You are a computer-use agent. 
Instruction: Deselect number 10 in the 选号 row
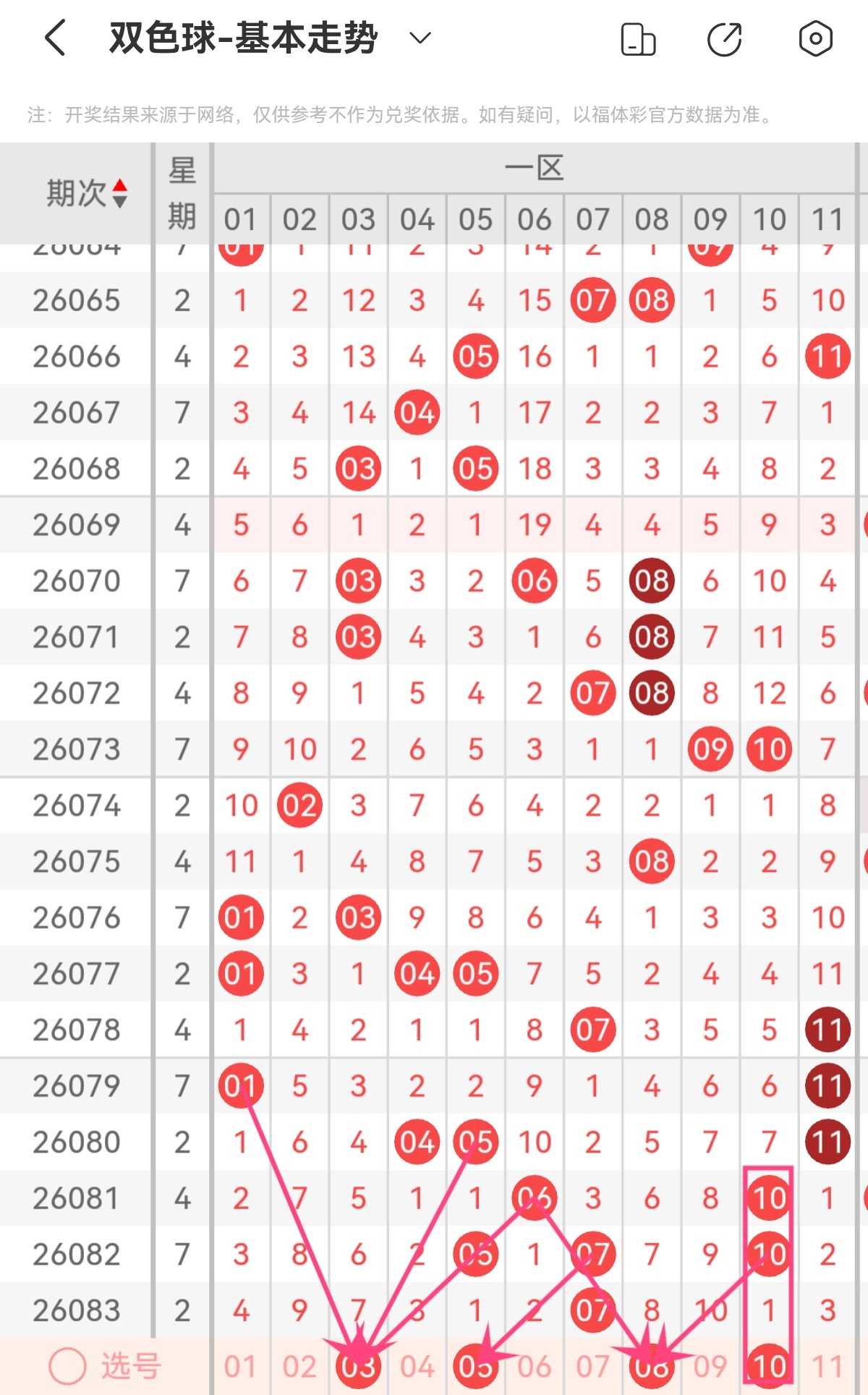[x=769, y=1366]
